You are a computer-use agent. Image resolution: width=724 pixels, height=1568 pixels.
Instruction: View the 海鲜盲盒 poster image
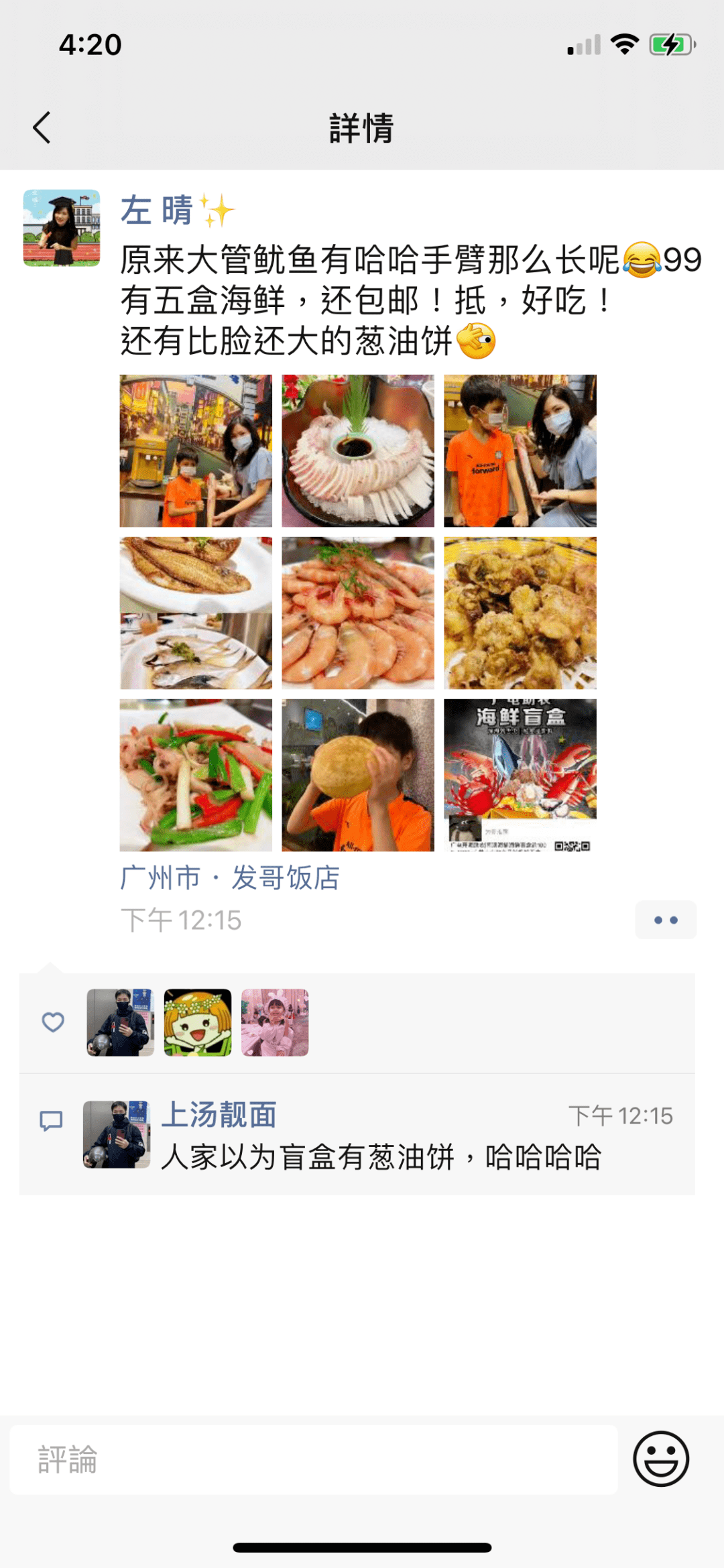(x=520, y=775)
